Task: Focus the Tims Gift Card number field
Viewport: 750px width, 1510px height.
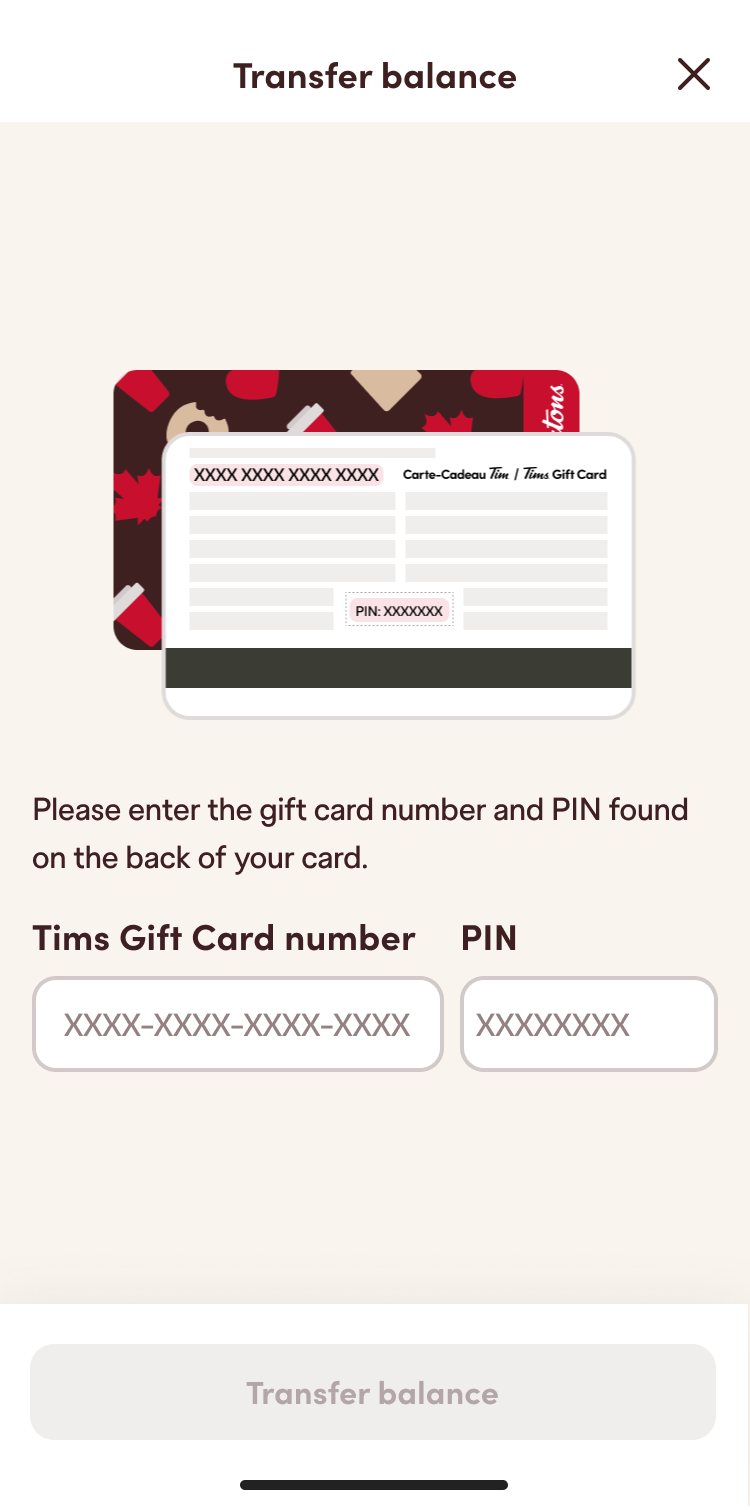Action: click(237, 1024)
